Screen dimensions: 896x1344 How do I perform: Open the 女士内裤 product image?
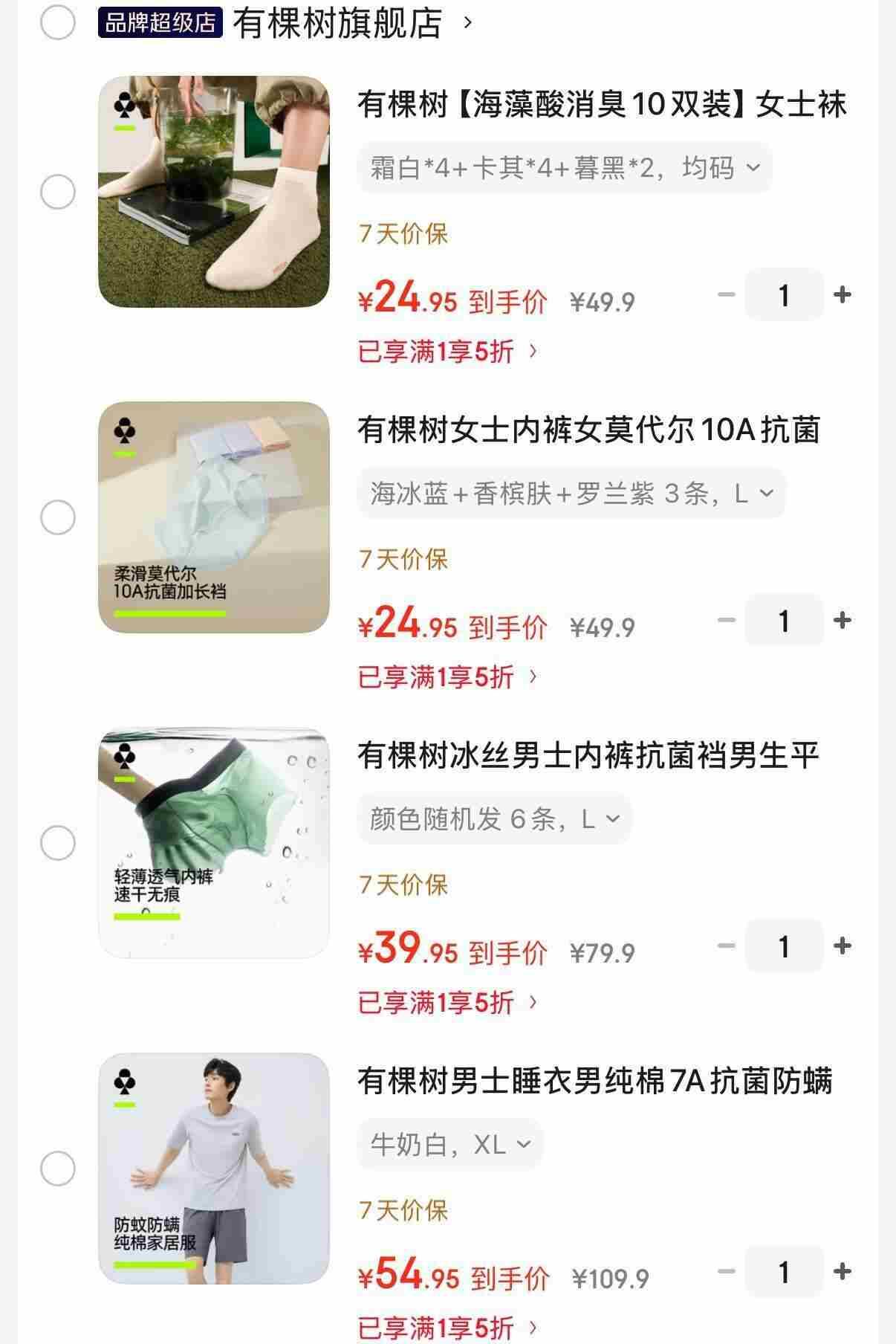click(x=214, y=517)
